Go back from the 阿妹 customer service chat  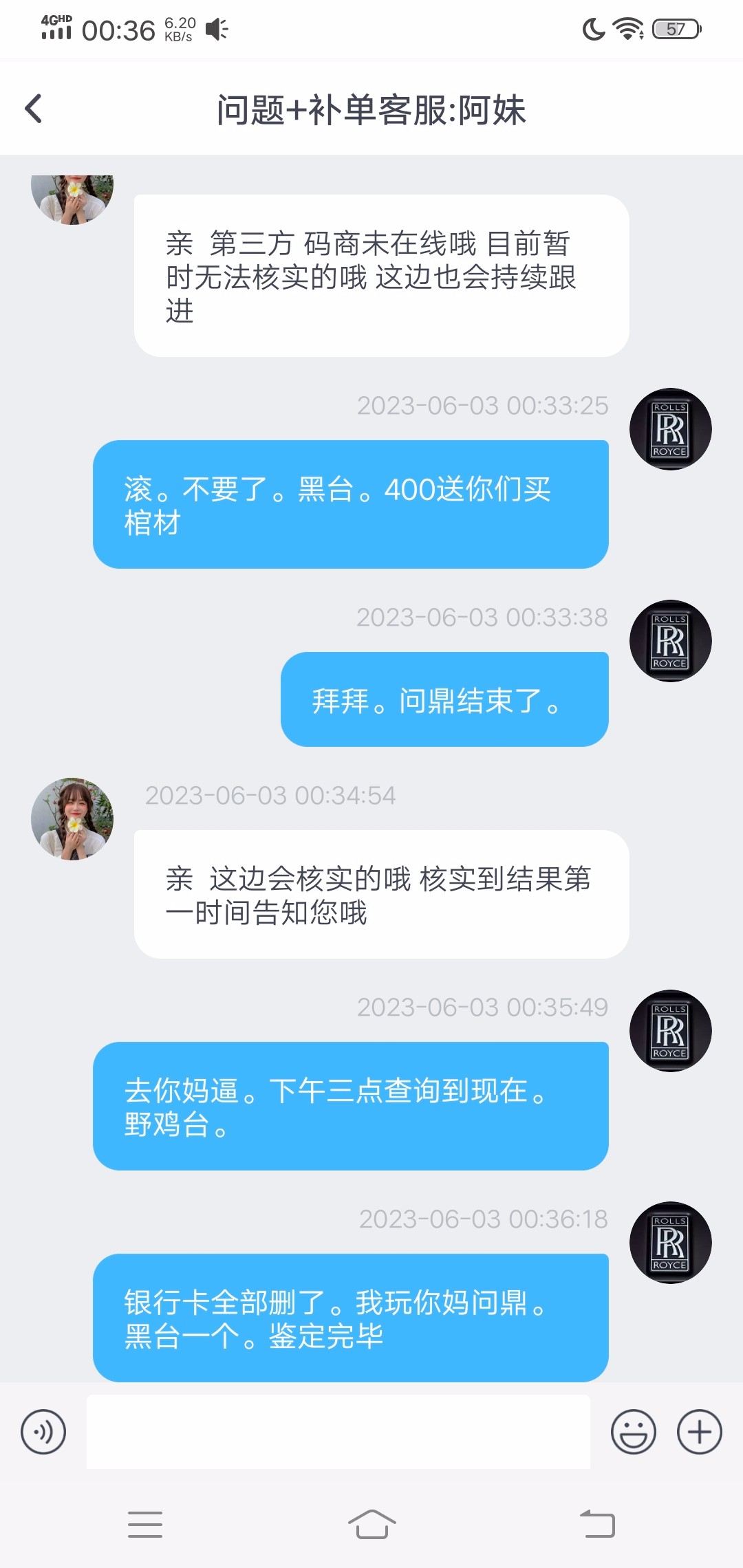pyautogui.click(x=33, y=109)
